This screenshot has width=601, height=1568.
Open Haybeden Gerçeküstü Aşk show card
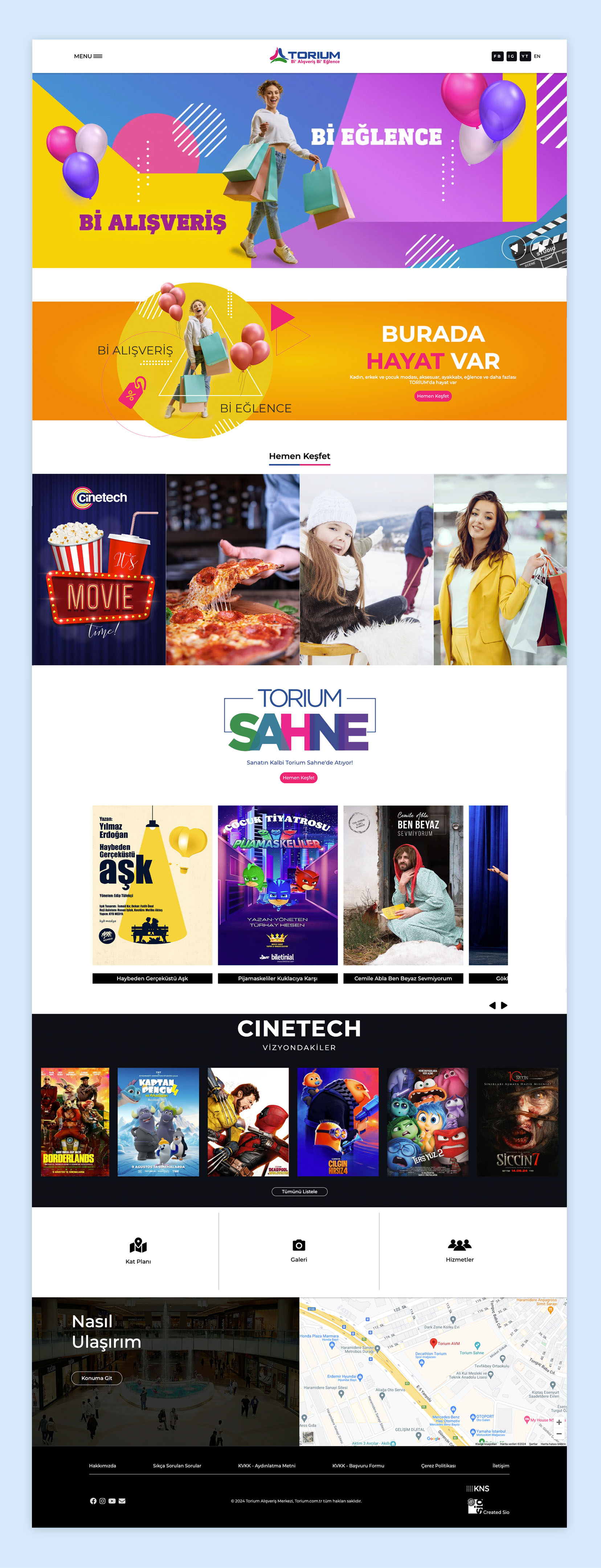point(152,886)
